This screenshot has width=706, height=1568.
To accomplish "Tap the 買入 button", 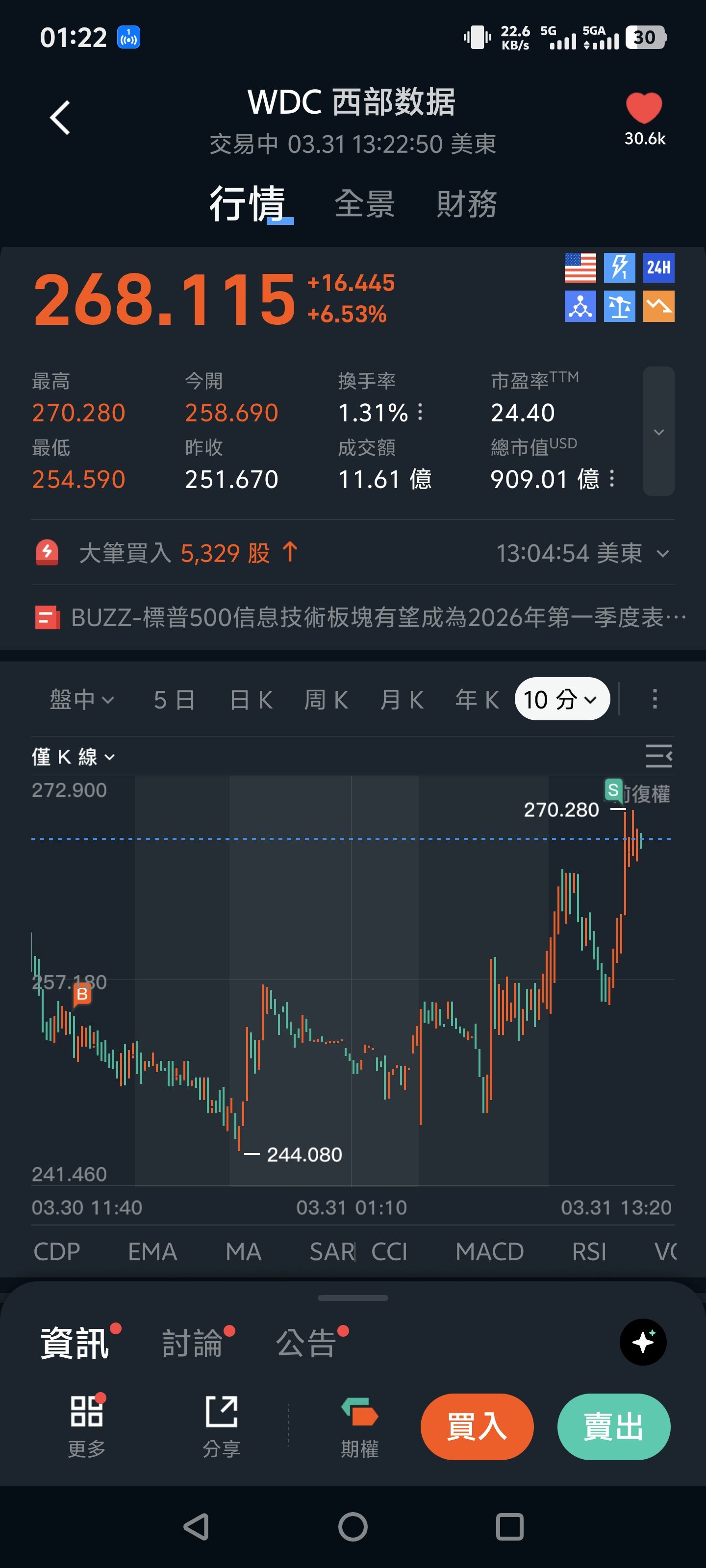I will [477, 1426].
